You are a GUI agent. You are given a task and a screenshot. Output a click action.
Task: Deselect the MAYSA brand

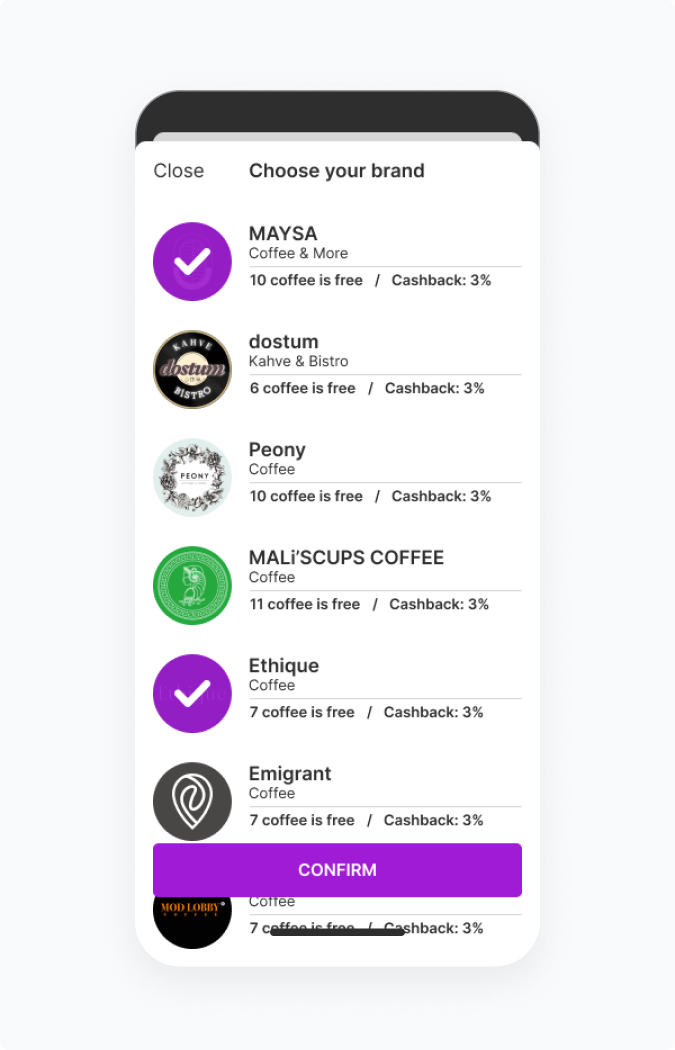tap(192, 261)
